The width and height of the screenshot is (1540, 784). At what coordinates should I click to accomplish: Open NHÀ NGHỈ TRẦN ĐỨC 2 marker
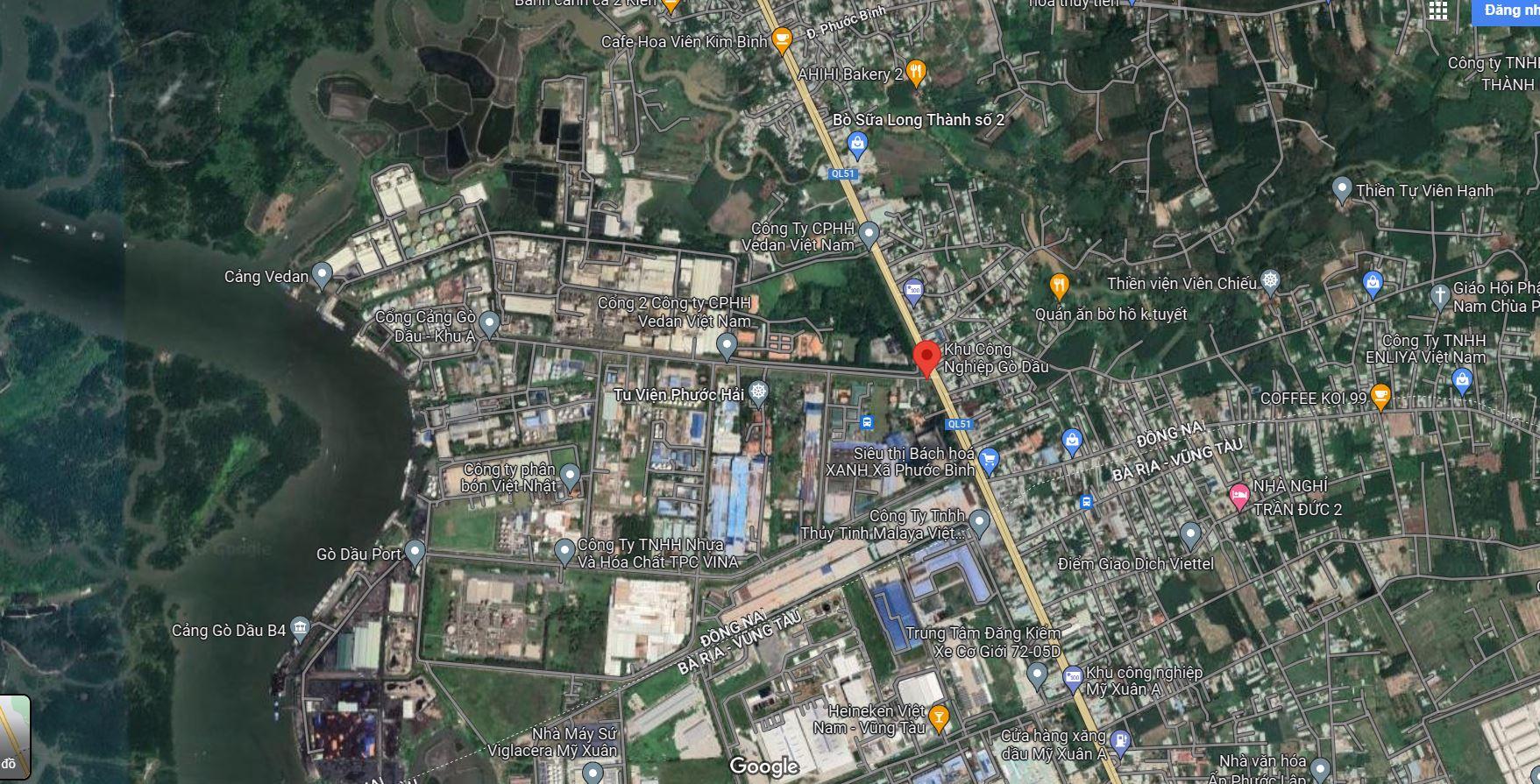(1238, 496)
